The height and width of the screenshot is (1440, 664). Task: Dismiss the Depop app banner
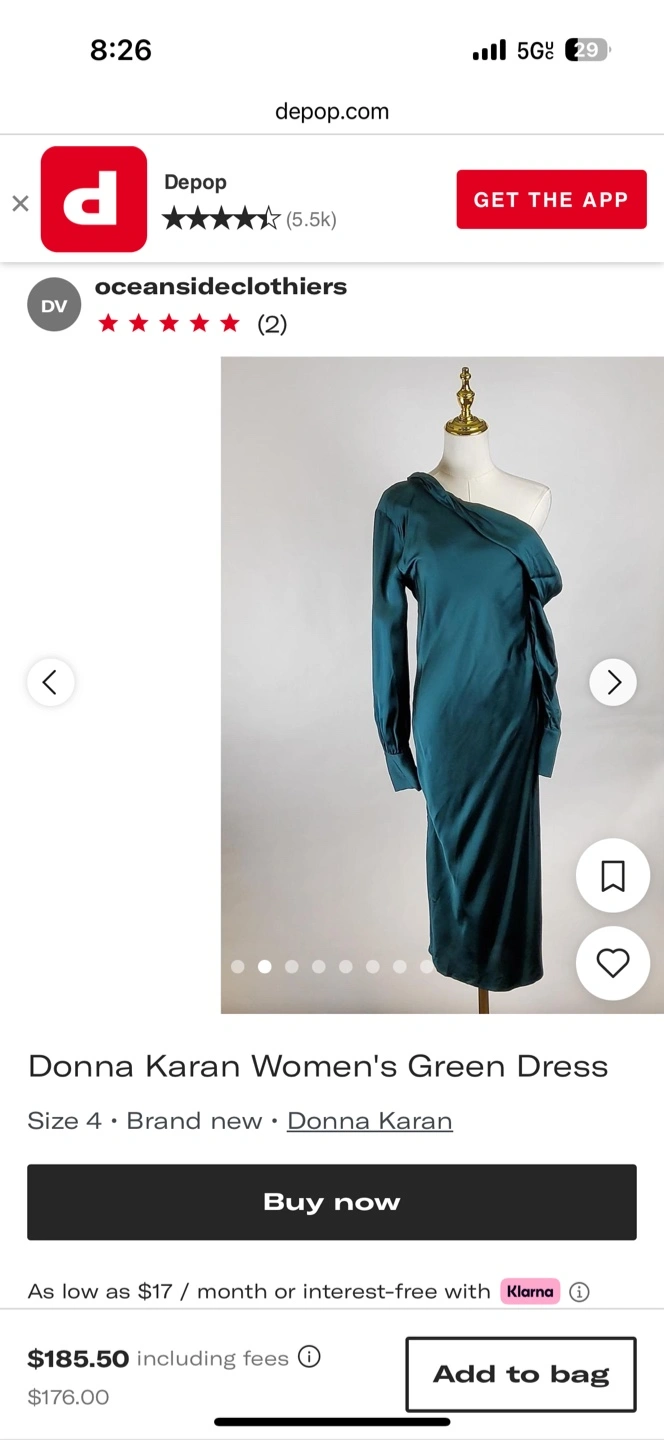pyautogui.click(x=20, y=204)
